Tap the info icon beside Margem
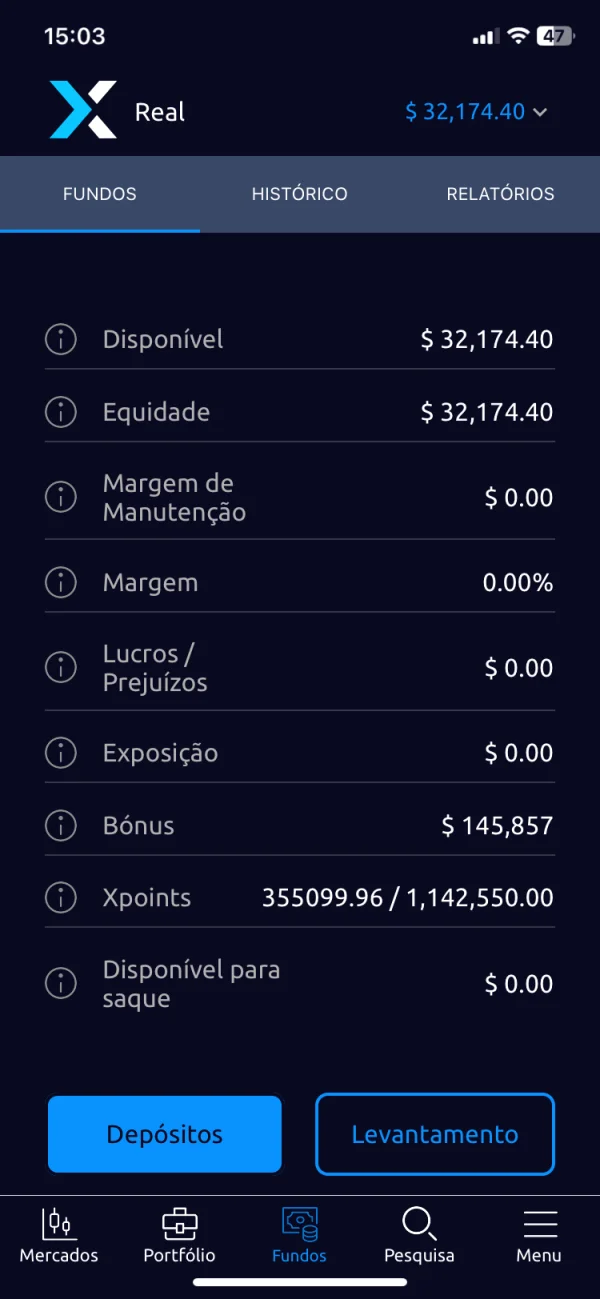 (x=61, y=582)
